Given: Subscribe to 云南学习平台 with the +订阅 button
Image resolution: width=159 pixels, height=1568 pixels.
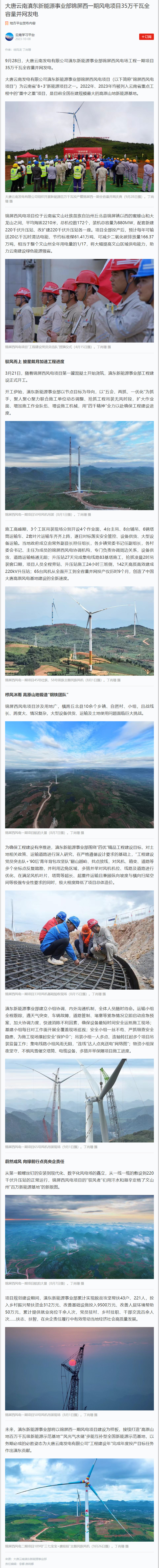Looking at the screenshot, I should pyautogui.click(x=146, y=37).
